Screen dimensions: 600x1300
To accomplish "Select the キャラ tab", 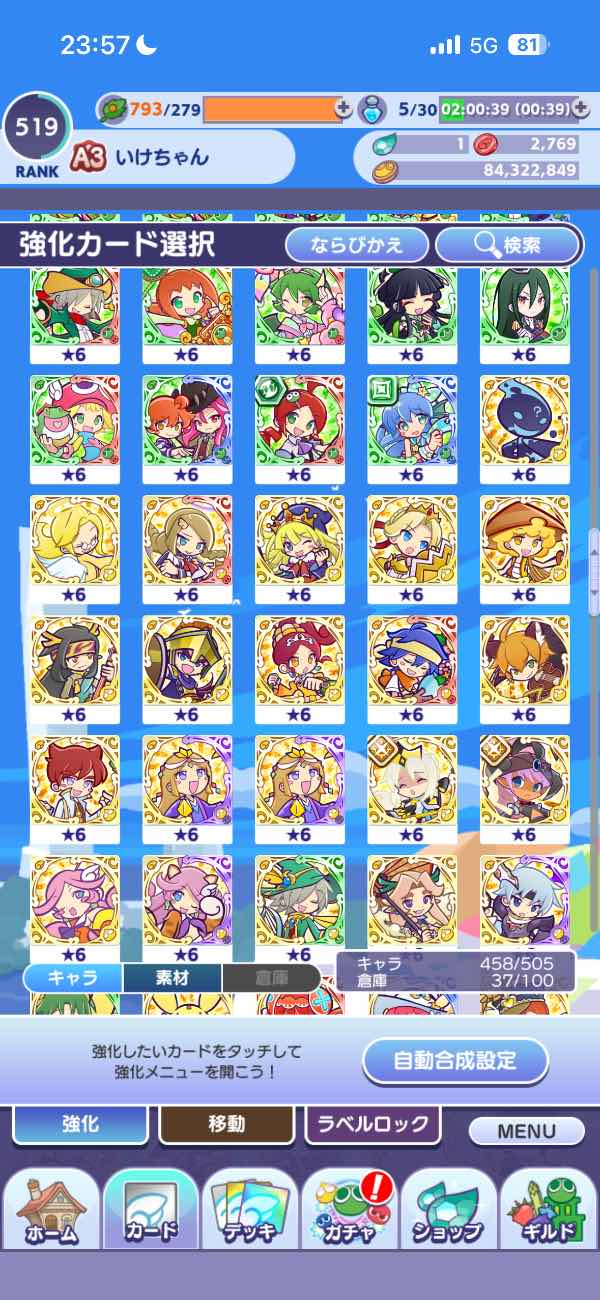I will tap(73, 977).
